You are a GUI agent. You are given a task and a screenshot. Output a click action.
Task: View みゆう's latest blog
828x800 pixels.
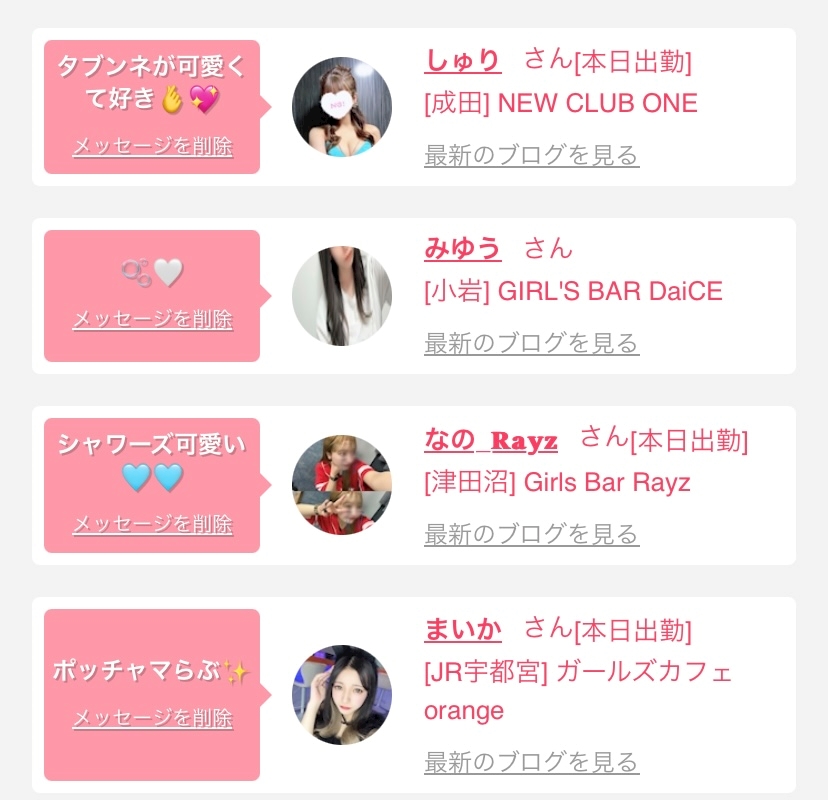point(531,343)
